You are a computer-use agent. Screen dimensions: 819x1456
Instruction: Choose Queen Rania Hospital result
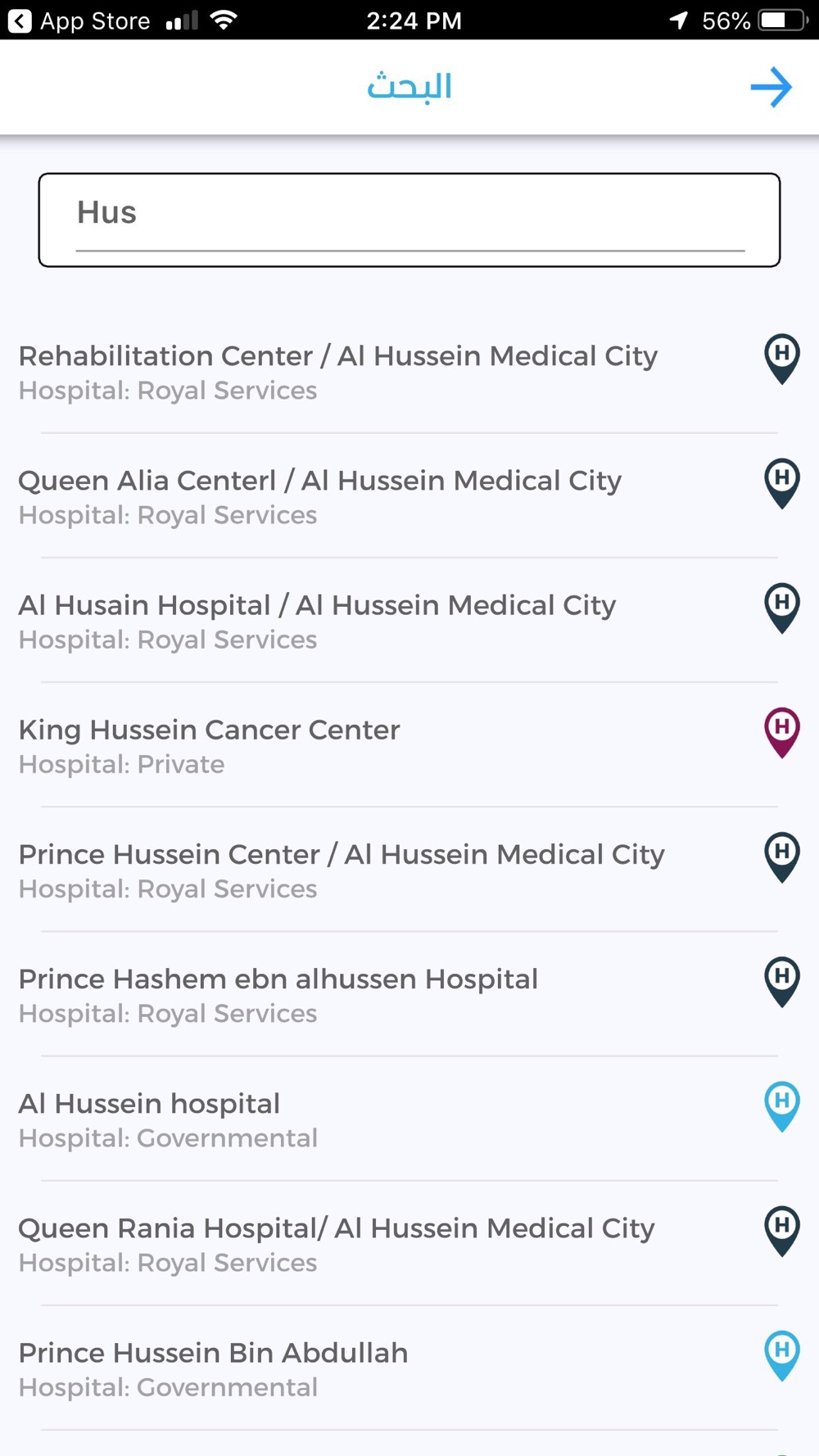click(x=409, y=1243)
